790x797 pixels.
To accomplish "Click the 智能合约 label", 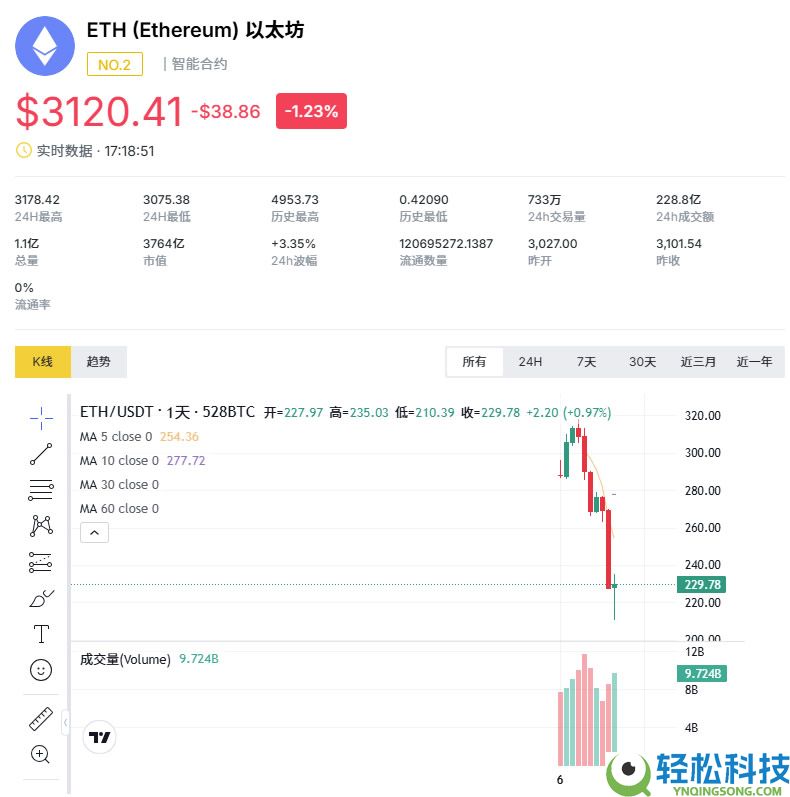I will pos(201,64).
